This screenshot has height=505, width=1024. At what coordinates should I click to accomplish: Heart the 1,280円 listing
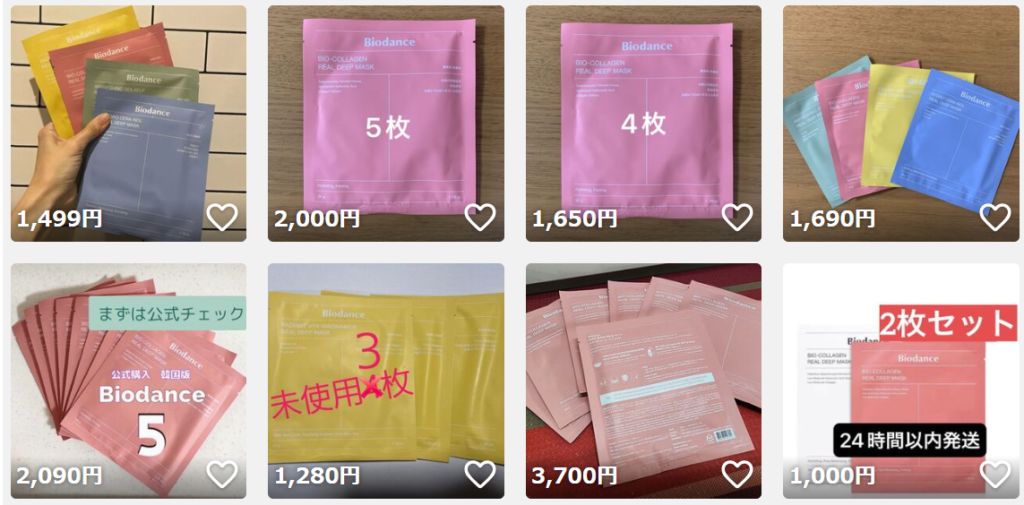480,474
